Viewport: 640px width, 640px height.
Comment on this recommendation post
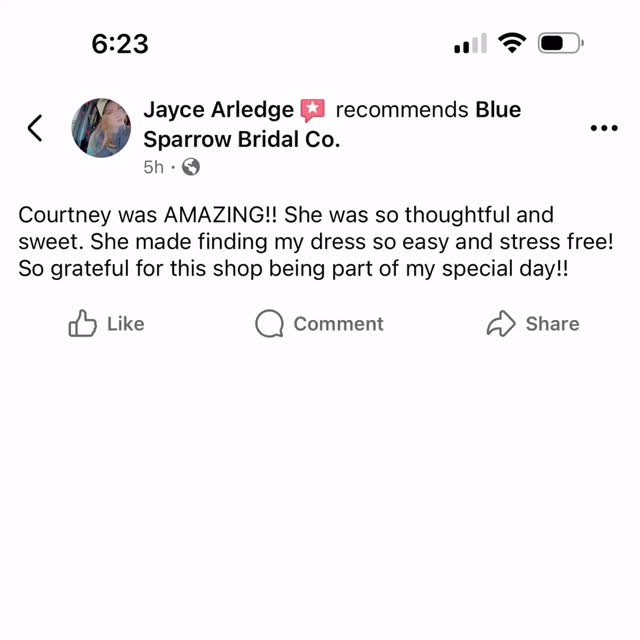point(319,324)
